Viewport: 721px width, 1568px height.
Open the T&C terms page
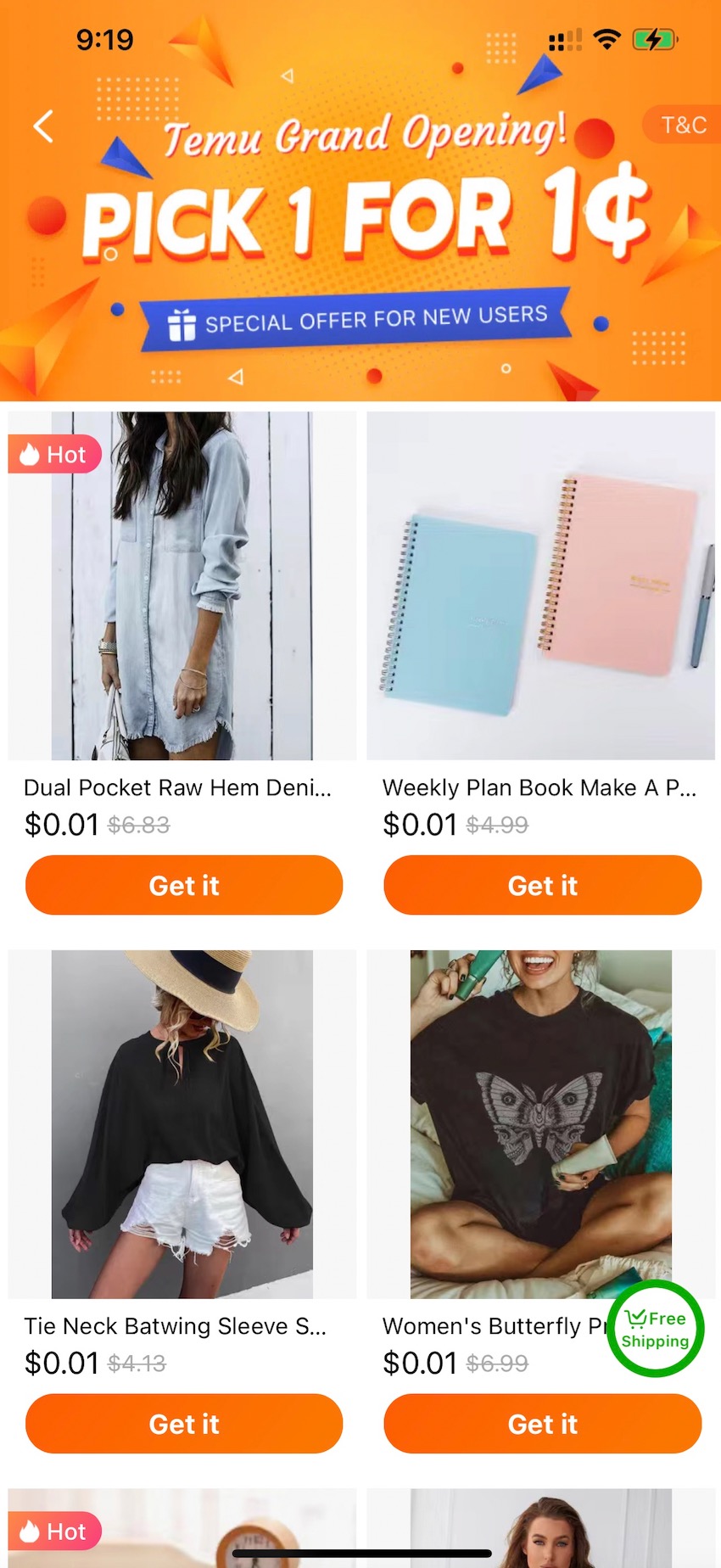coord(683,126)
